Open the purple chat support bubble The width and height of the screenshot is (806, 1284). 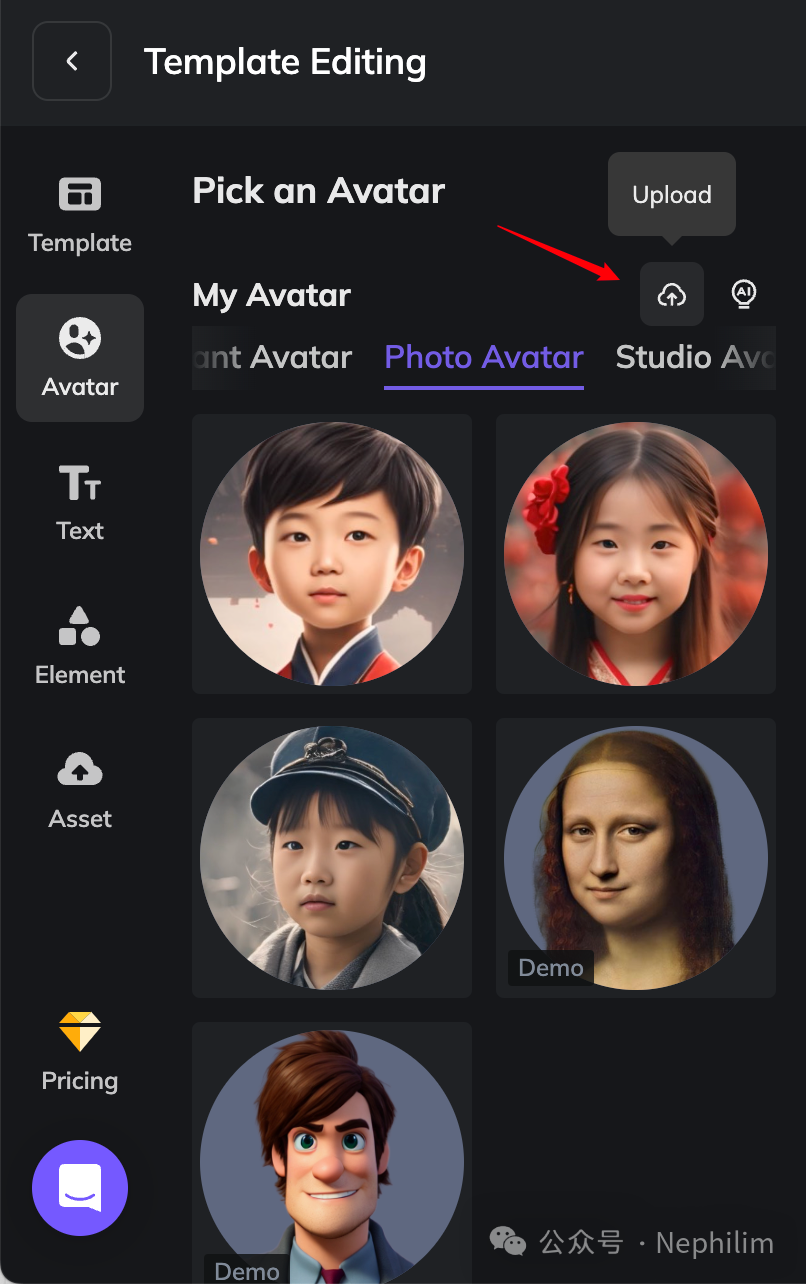(x=80, y=1188)
